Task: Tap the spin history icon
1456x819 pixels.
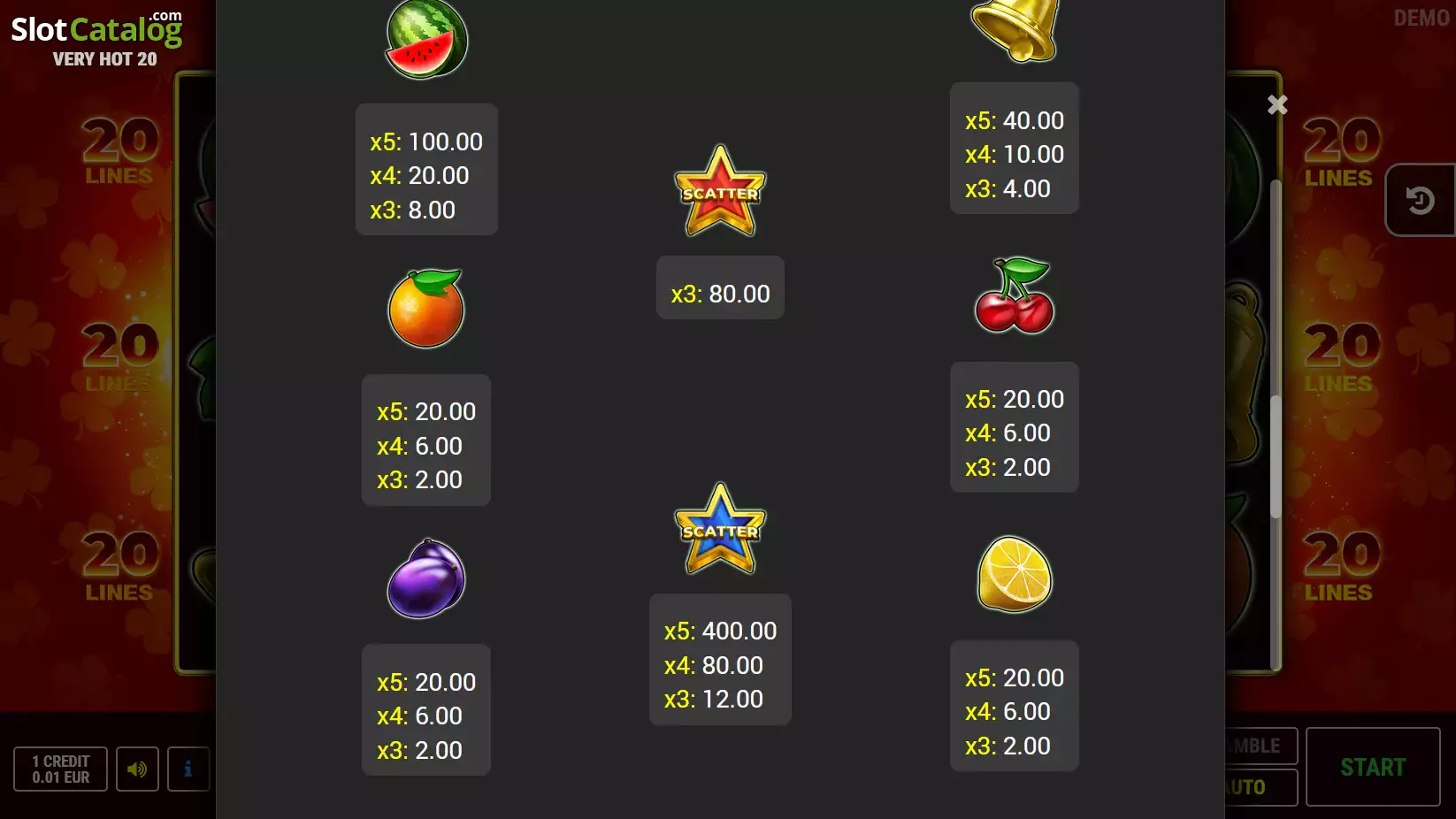Action: 1421,200
